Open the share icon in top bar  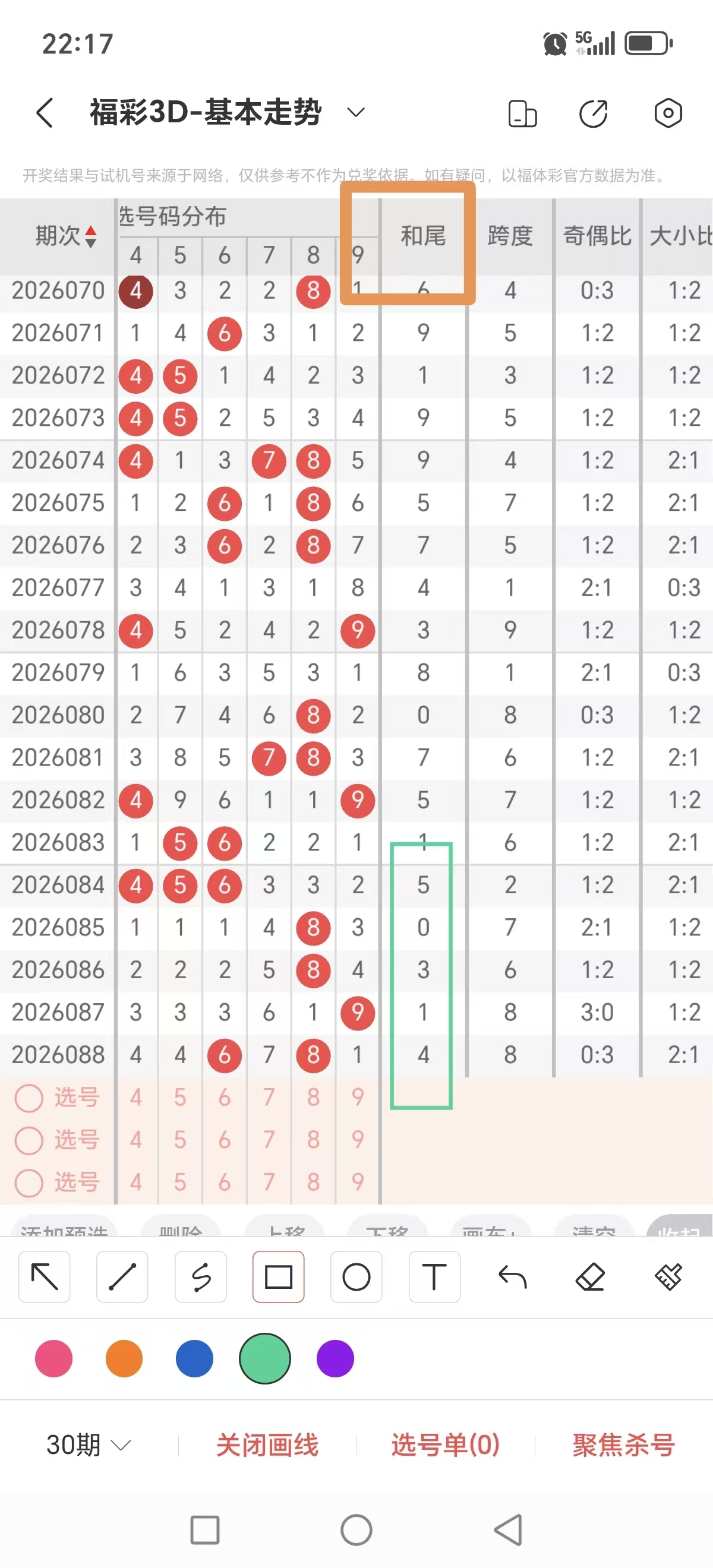pos(593,113)
